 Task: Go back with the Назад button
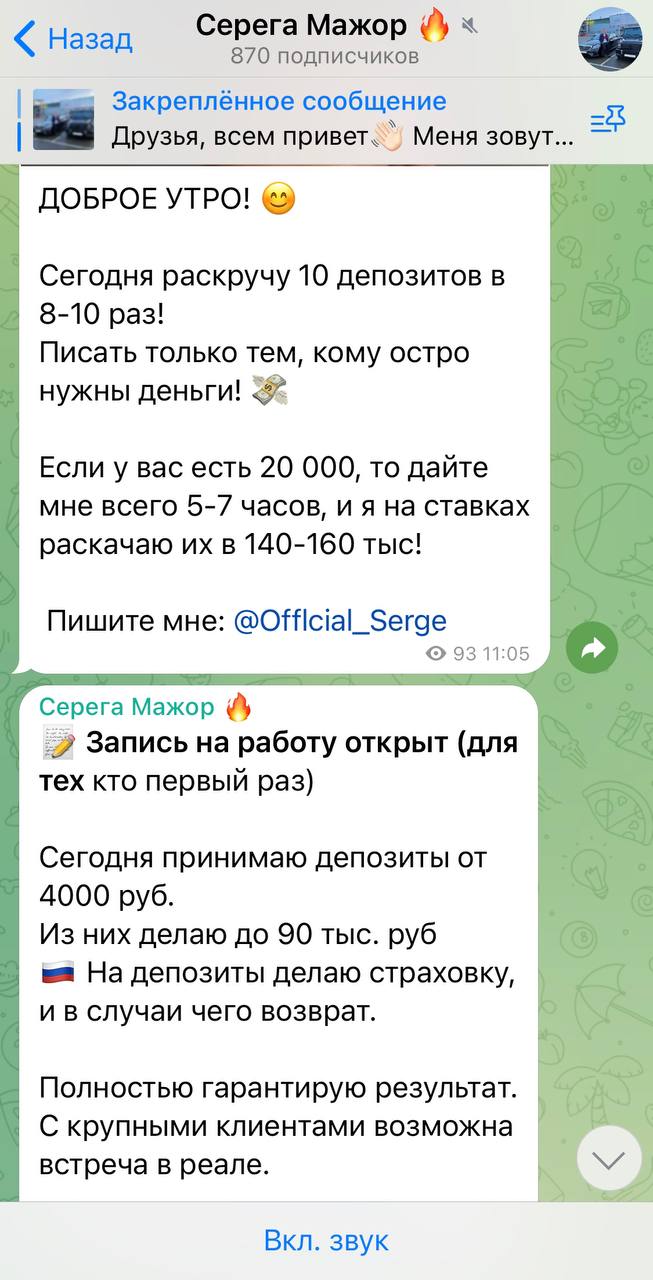pyautogui.click(x=73, y=39)
